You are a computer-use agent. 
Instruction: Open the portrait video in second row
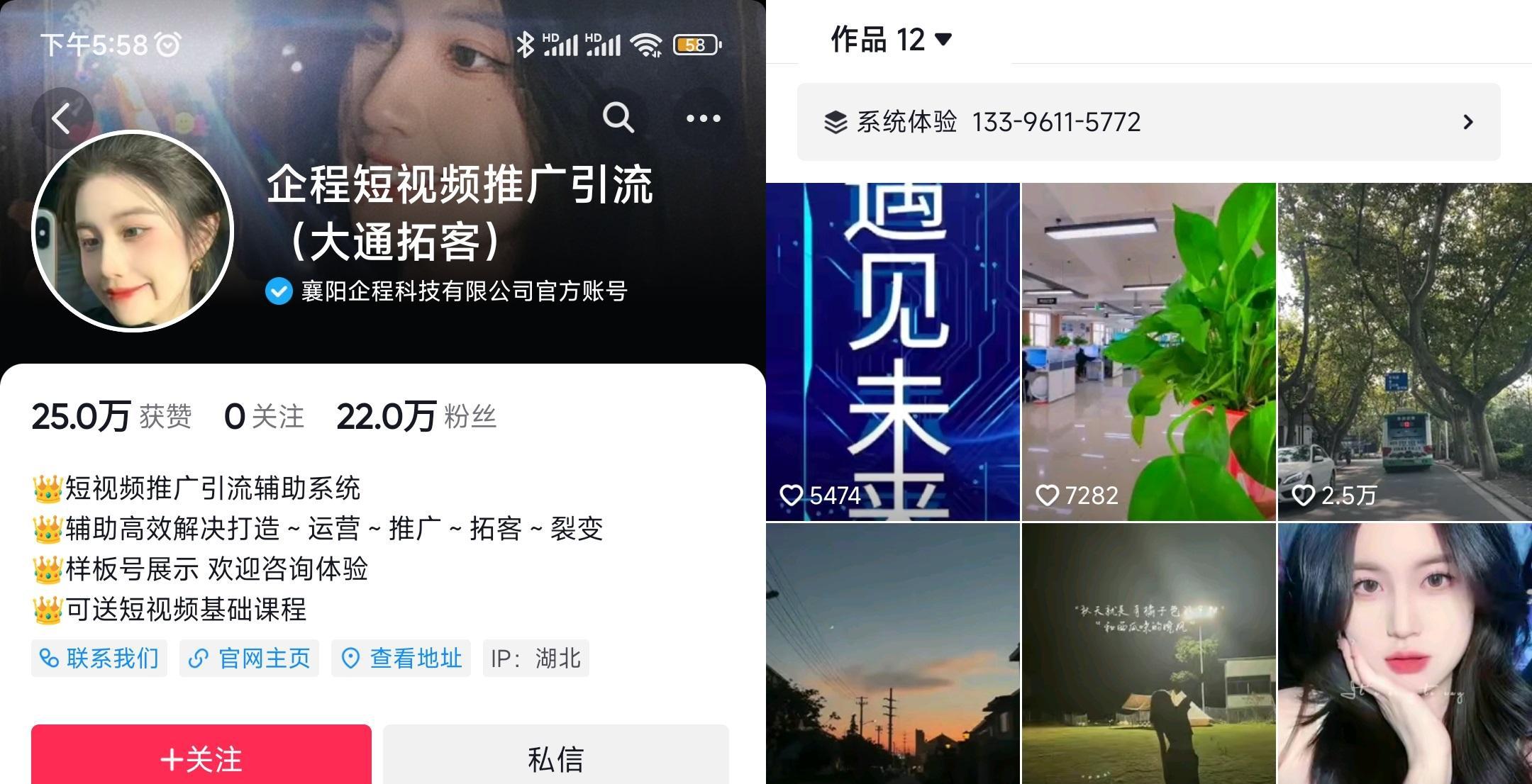click(1404, 654)
